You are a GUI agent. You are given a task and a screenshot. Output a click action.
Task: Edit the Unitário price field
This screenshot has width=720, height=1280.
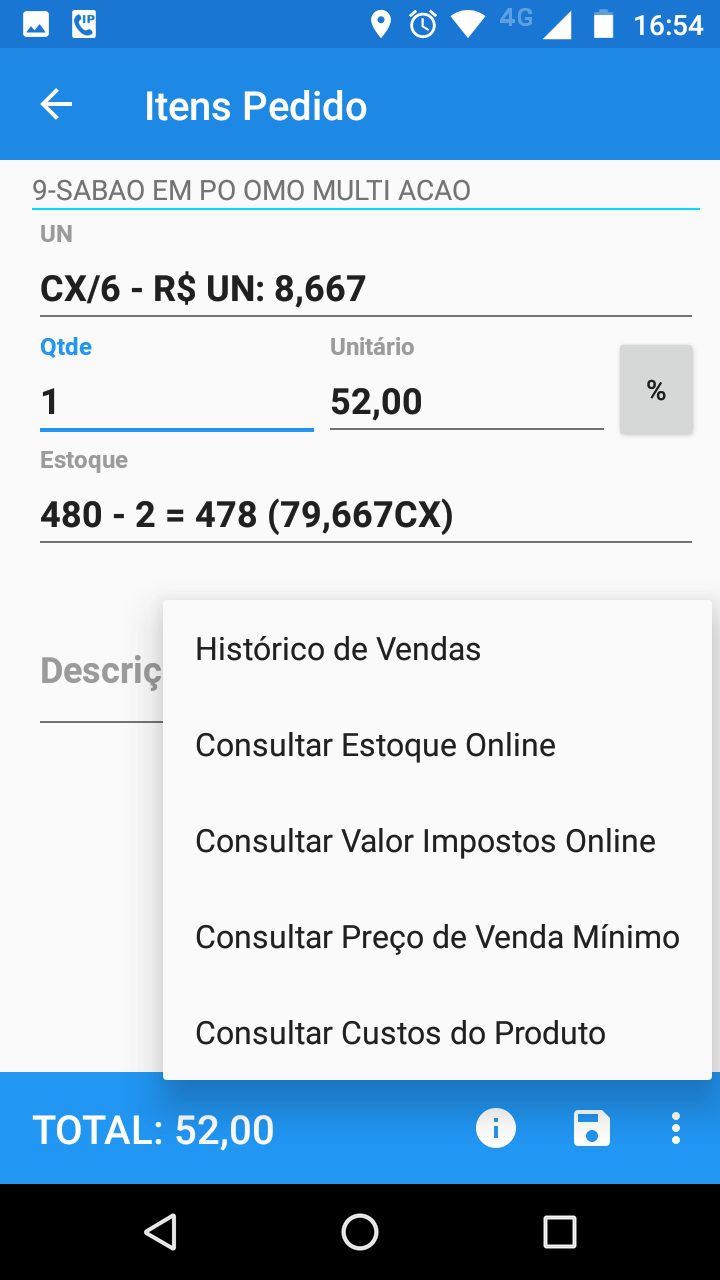click(x=466, y=402)
